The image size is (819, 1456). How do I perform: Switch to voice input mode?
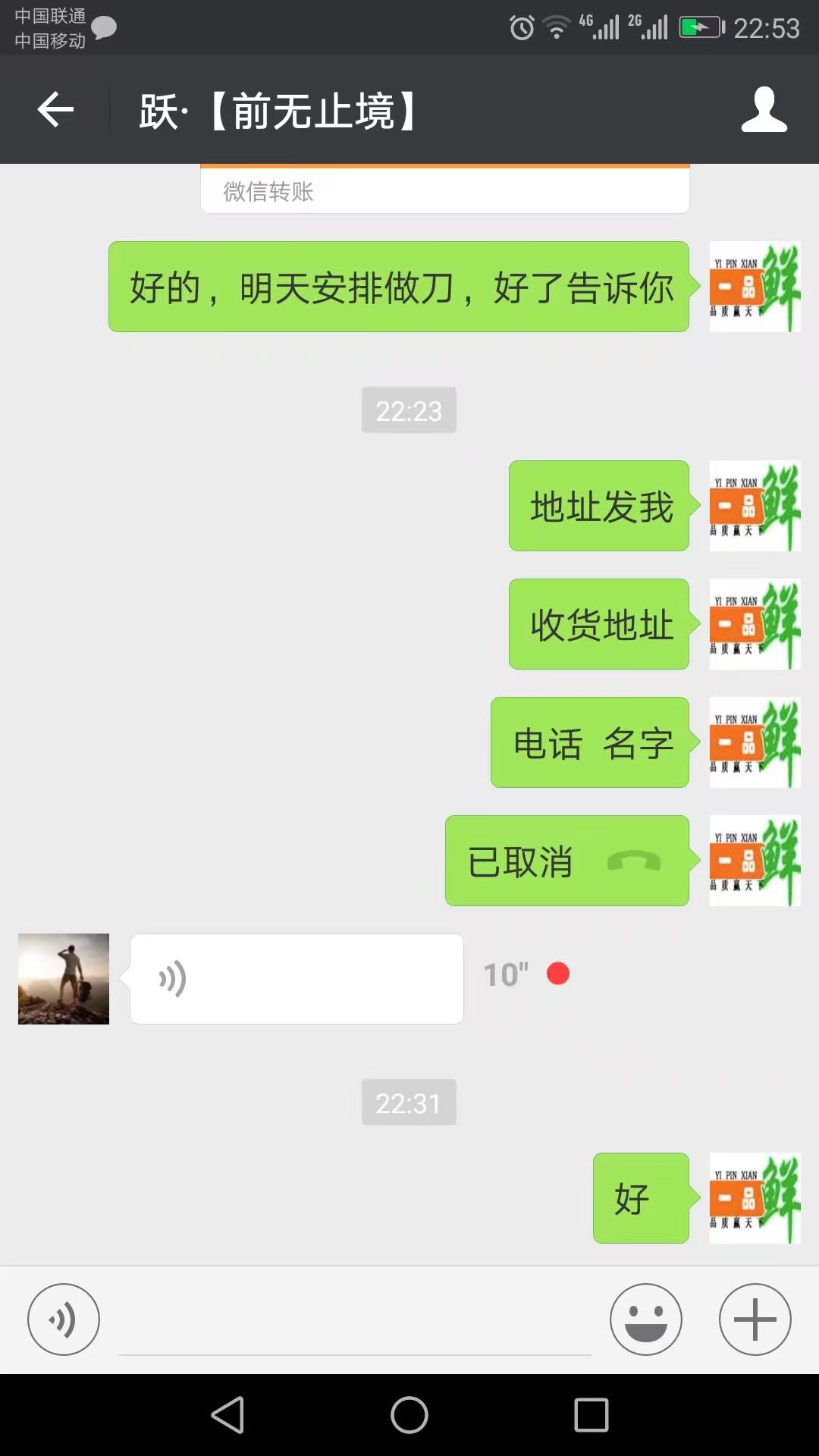pos(64,1319)
